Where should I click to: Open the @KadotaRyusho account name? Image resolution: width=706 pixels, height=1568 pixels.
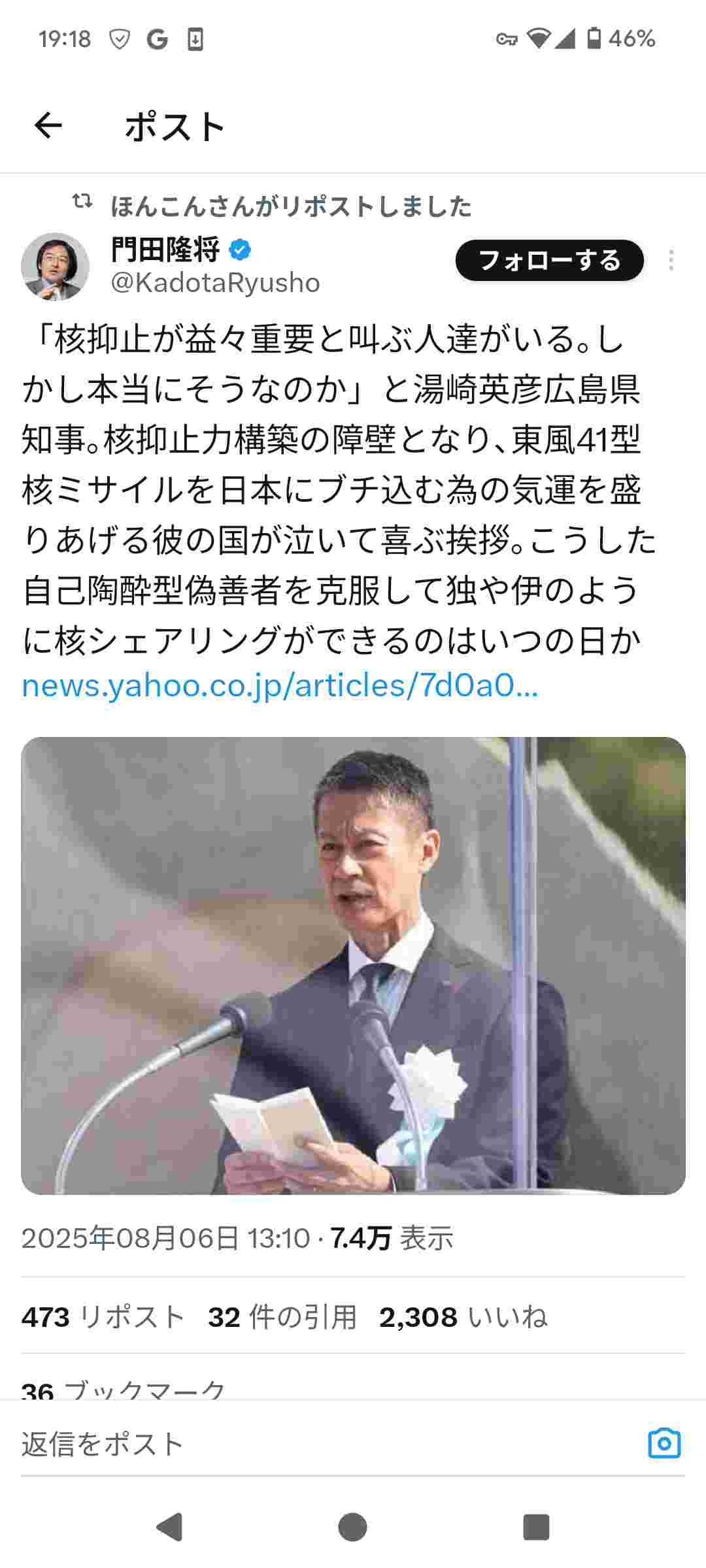215,283
